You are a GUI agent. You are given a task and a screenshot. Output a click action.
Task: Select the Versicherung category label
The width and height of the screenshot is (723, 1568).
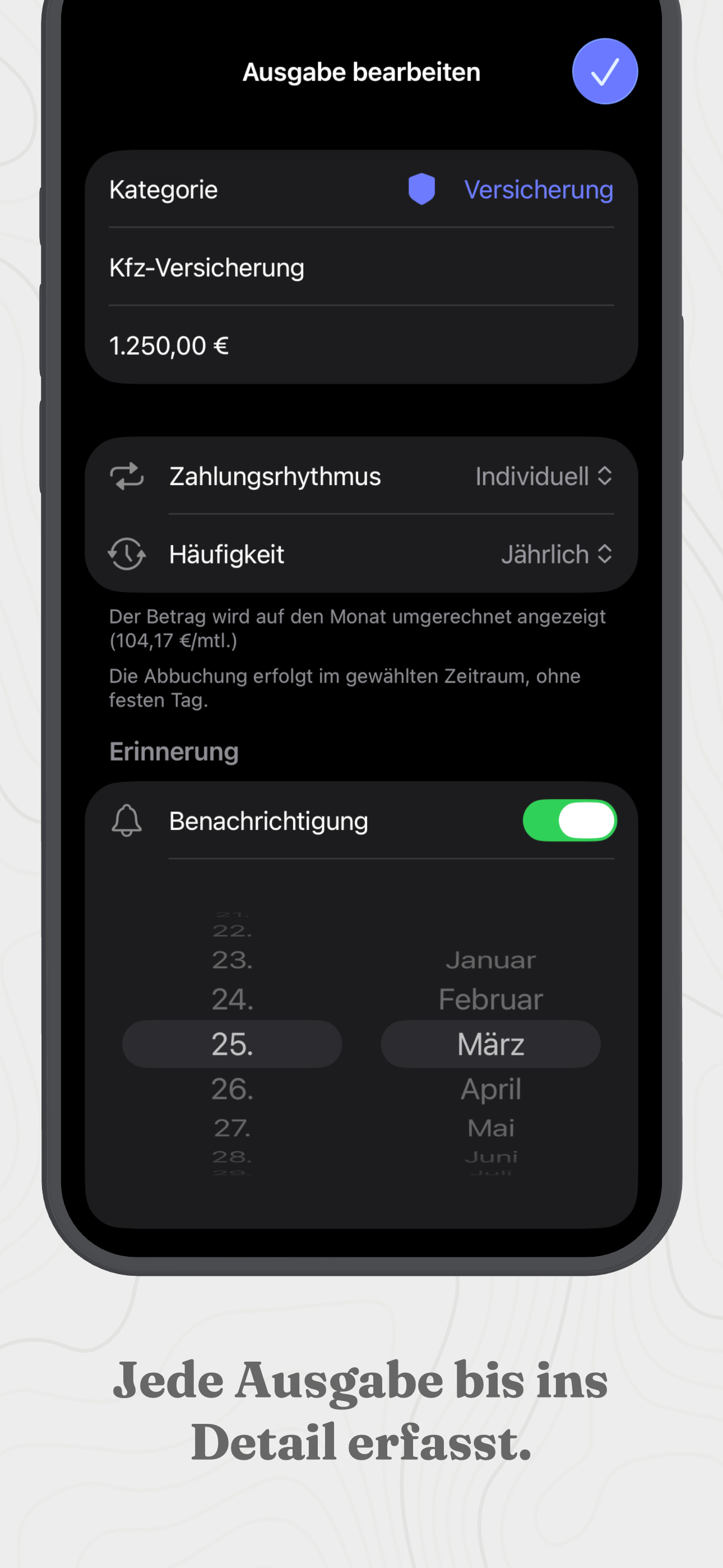(538, 190)
